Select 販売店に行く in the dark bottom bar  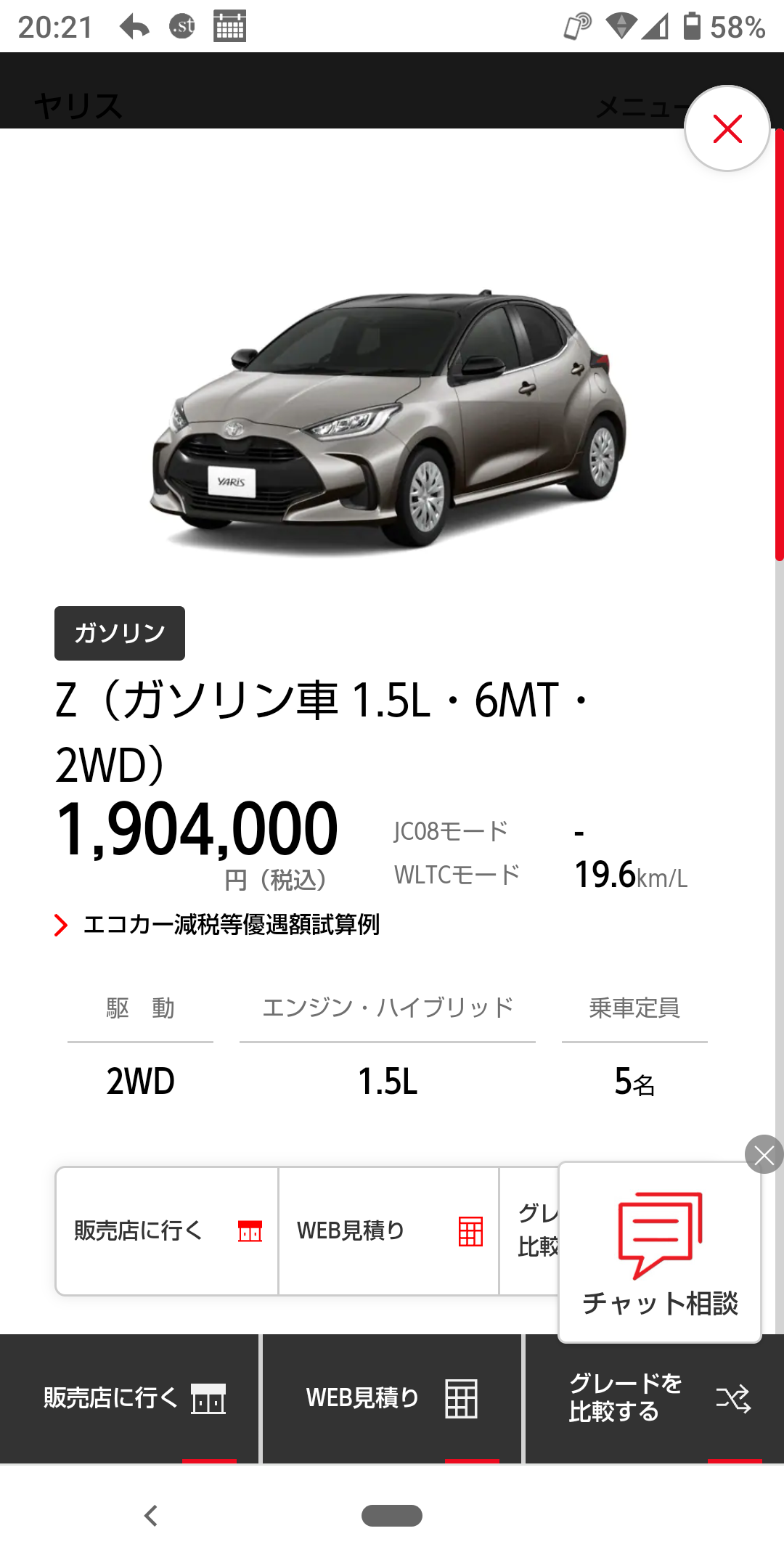(129, 1398)
